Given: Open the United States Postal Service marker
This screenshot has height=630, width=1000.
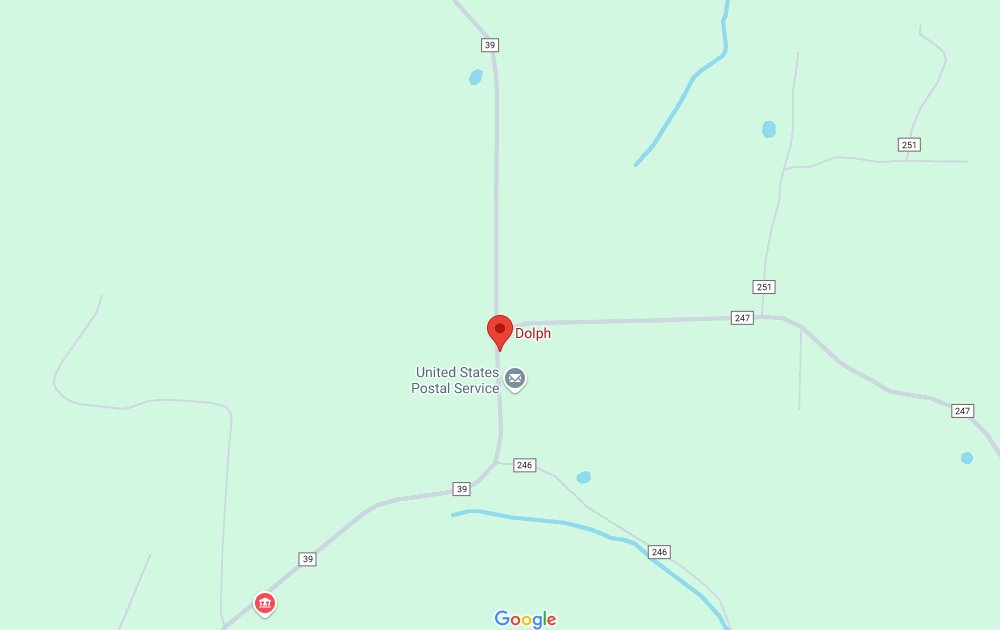Looking at the screenshot, I should (x=515, y=379).
